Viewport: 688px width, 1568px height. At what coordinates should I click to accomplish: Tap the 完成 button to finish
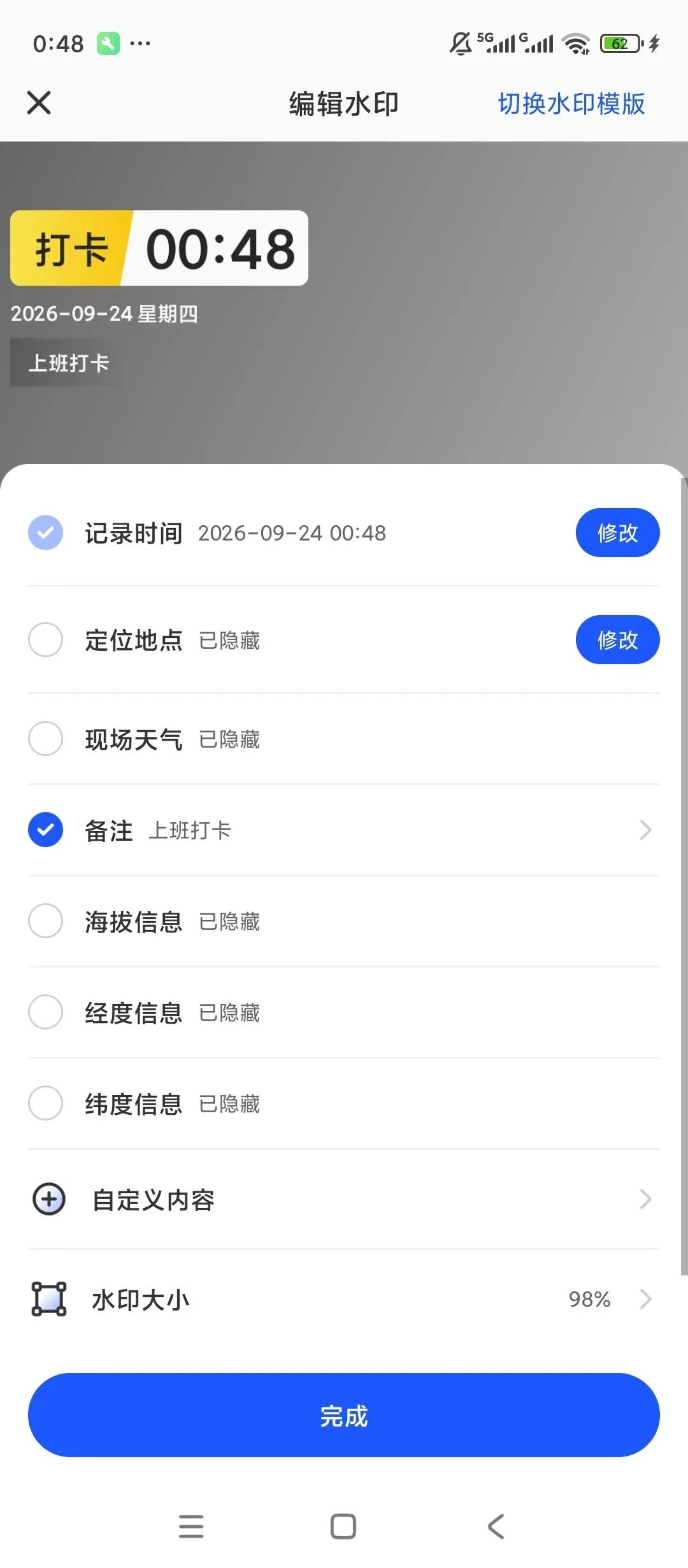(344, 1415)
